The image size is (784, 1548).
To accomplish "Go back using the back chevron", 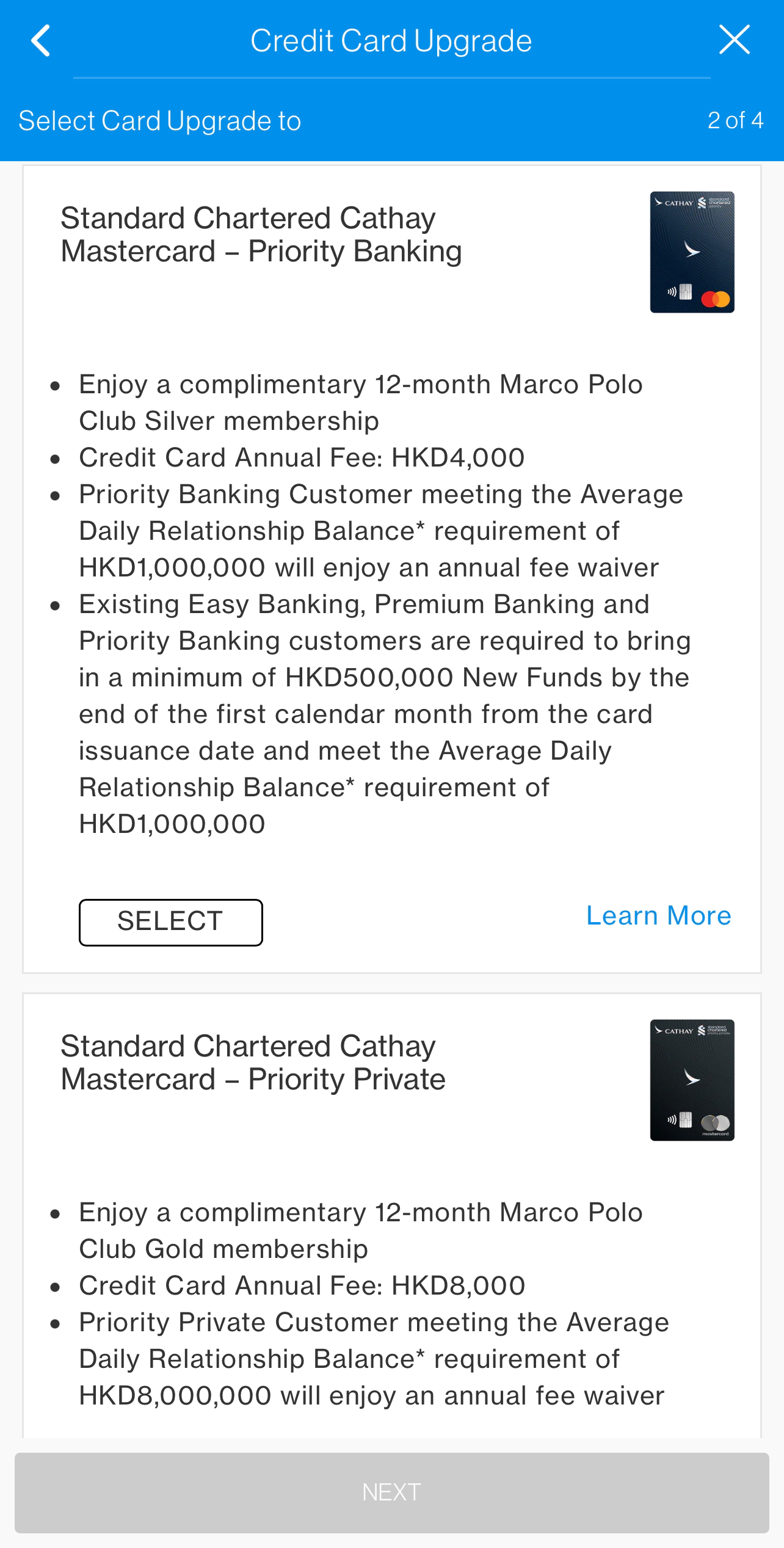I will pyautogui.click(x=40, y=40).
